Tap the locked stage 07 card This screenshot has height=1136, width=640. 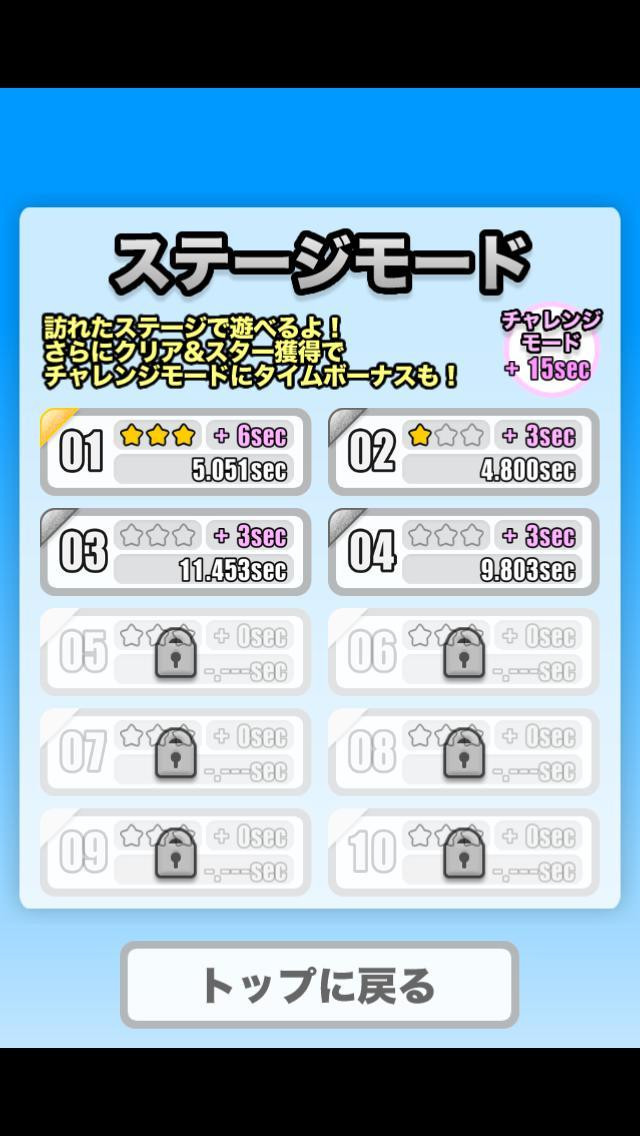[175, 752]
